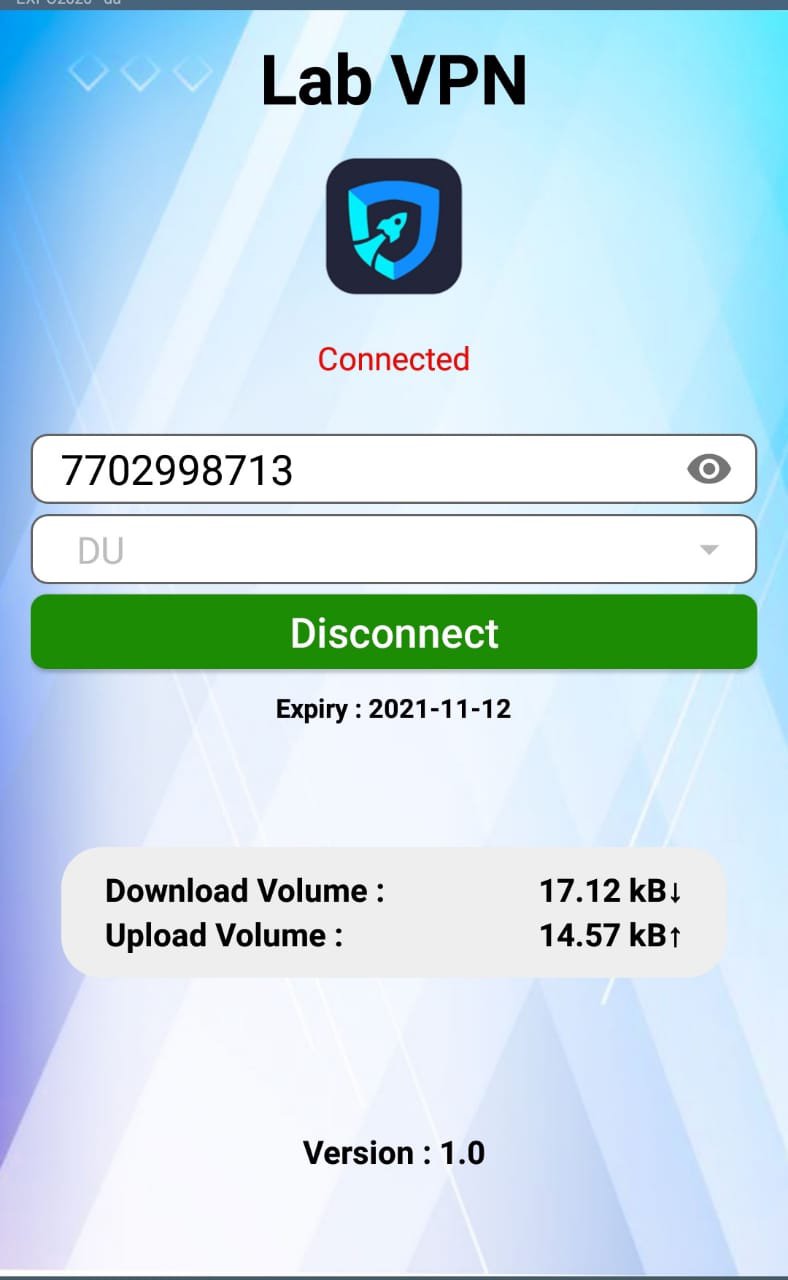Click the dropdown arrow in the DU field
Screen dimensions: 788x1280
709,549
